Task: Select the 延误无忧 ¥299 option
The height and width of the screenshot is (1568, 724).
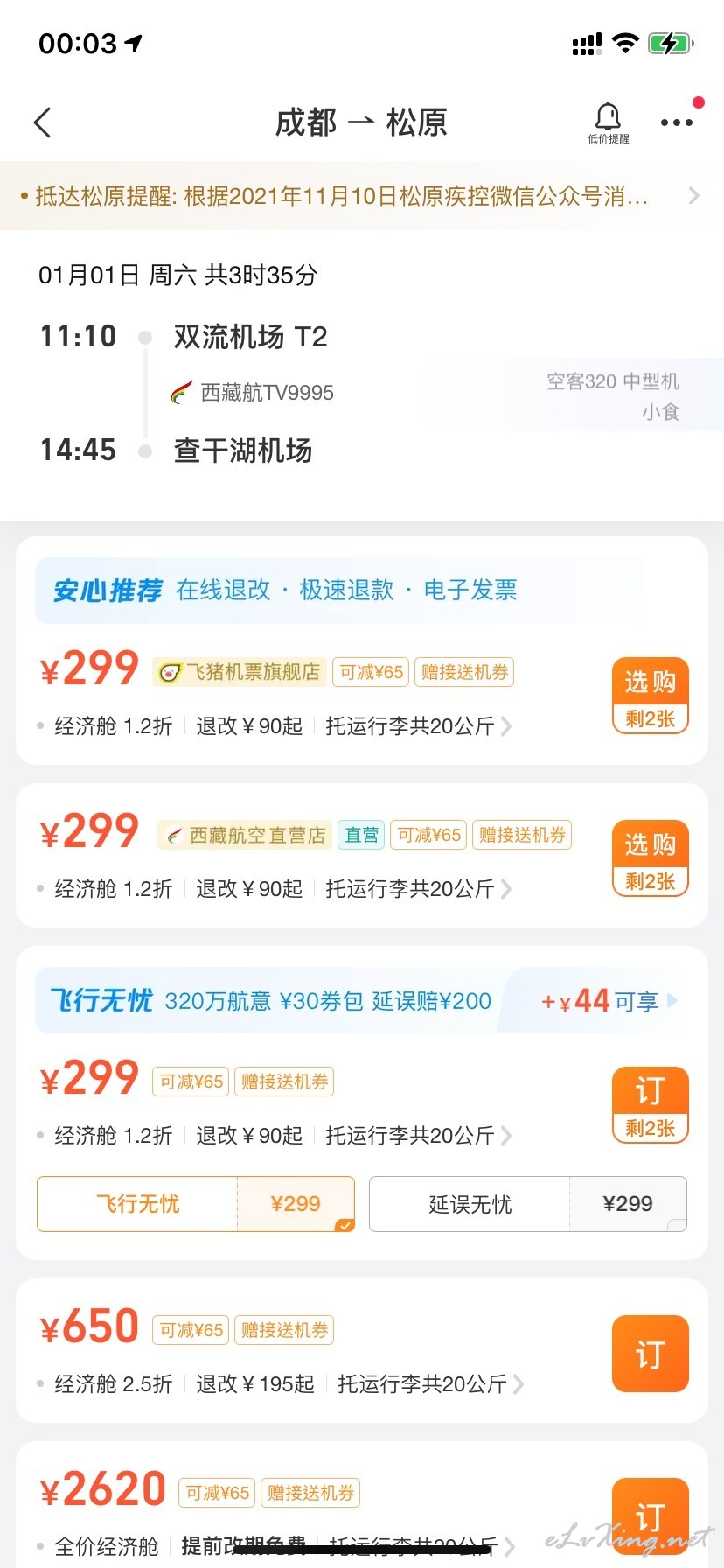Action: (x=528, y=1204)
